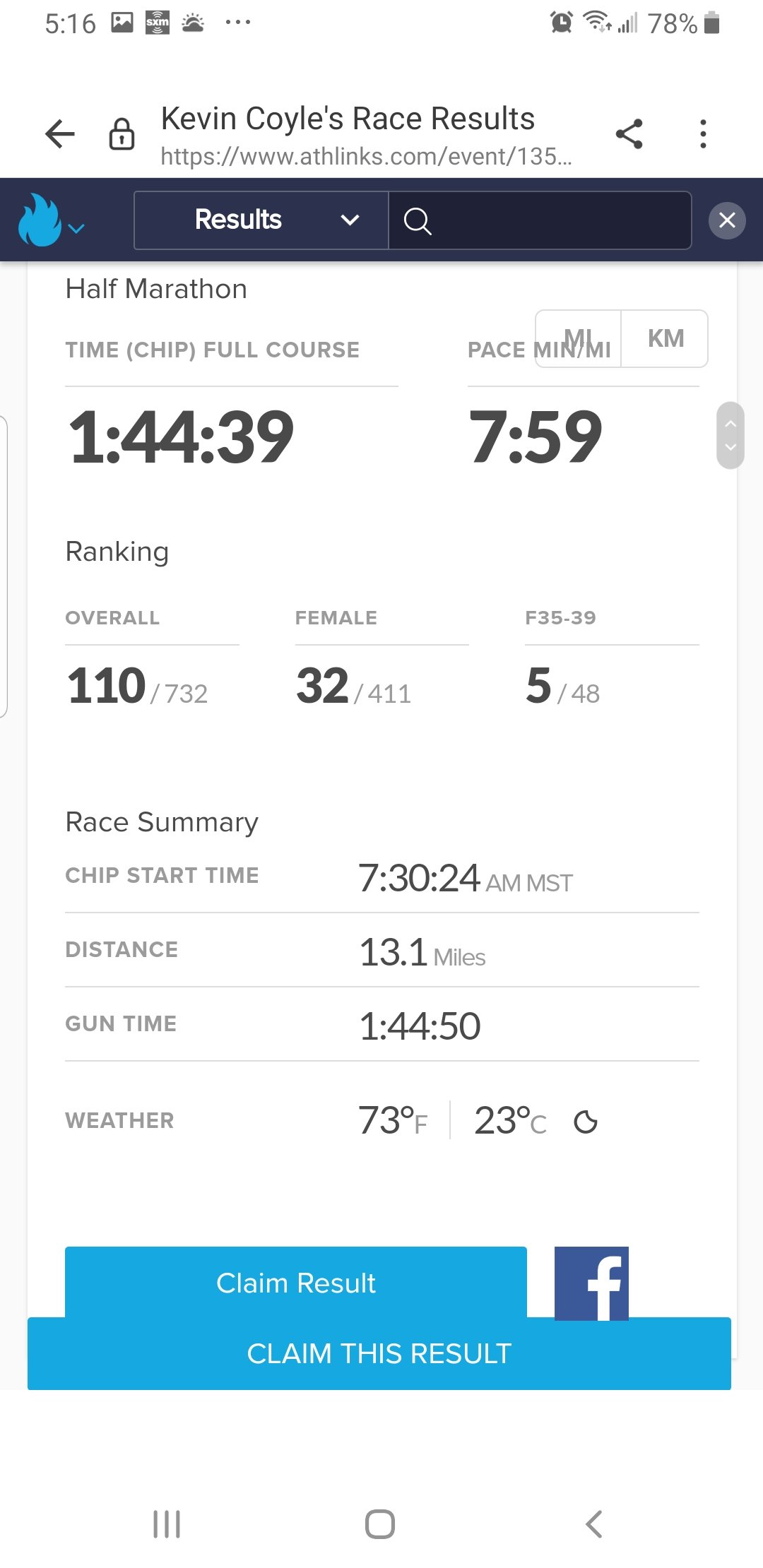This screenshot has width=763, height=1568.
Task: Go to the home screen
Action: coord(379,1524)
